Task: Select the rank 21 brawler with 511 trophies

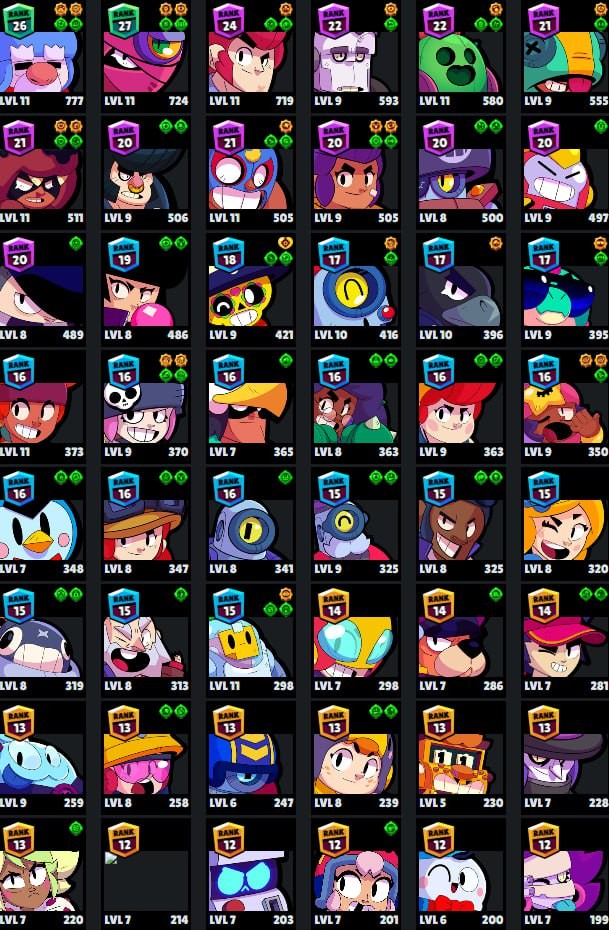Action: pyautogui.click(x=41, y=172)
